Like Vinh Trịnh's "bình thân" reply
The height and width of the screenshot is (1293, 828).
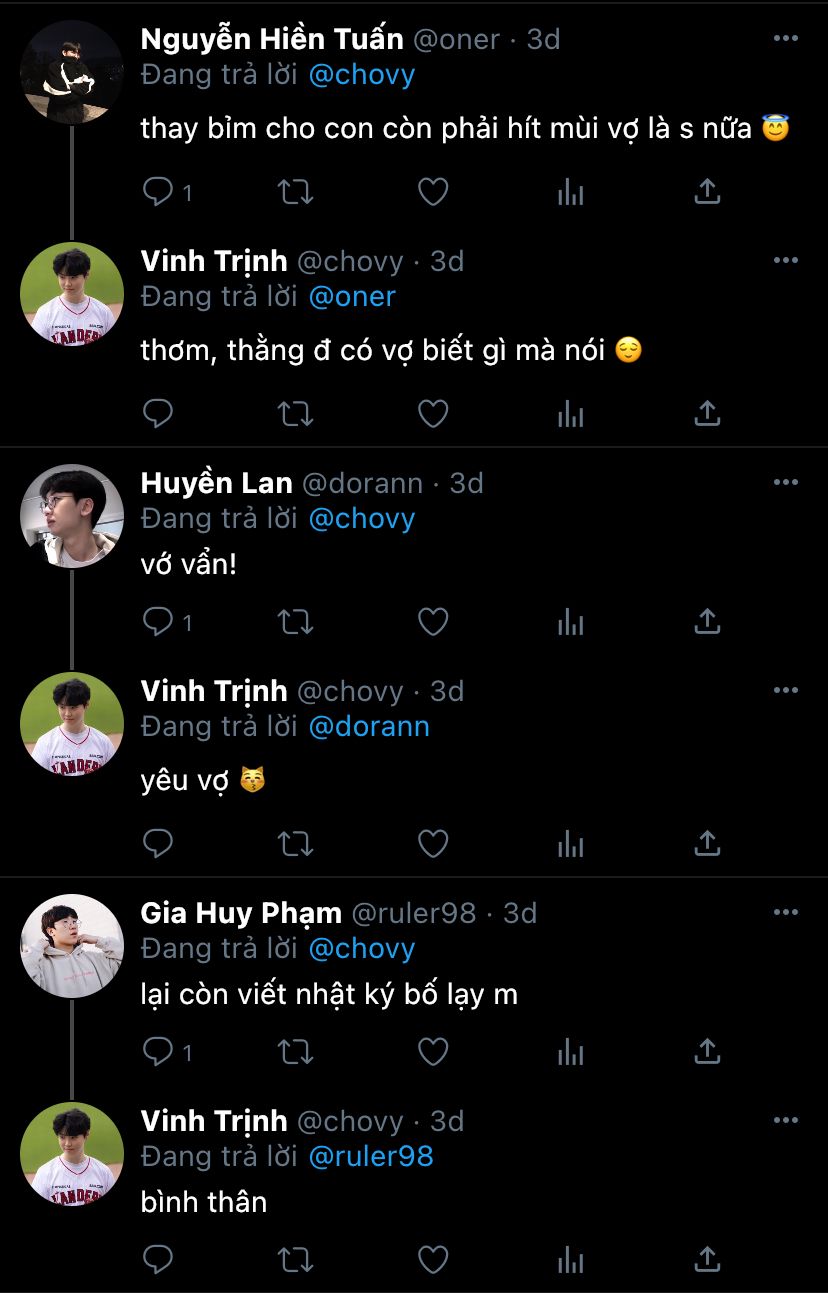432,1259
